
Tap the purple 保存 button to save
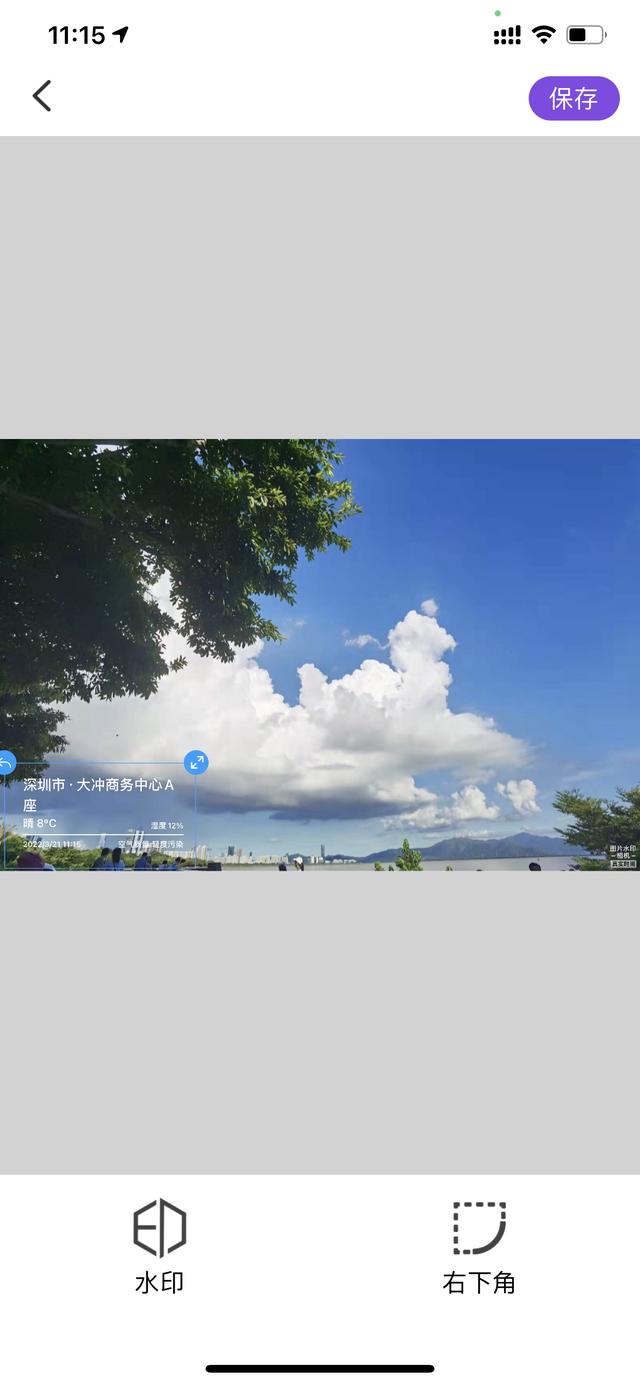(x=574, y=98)
